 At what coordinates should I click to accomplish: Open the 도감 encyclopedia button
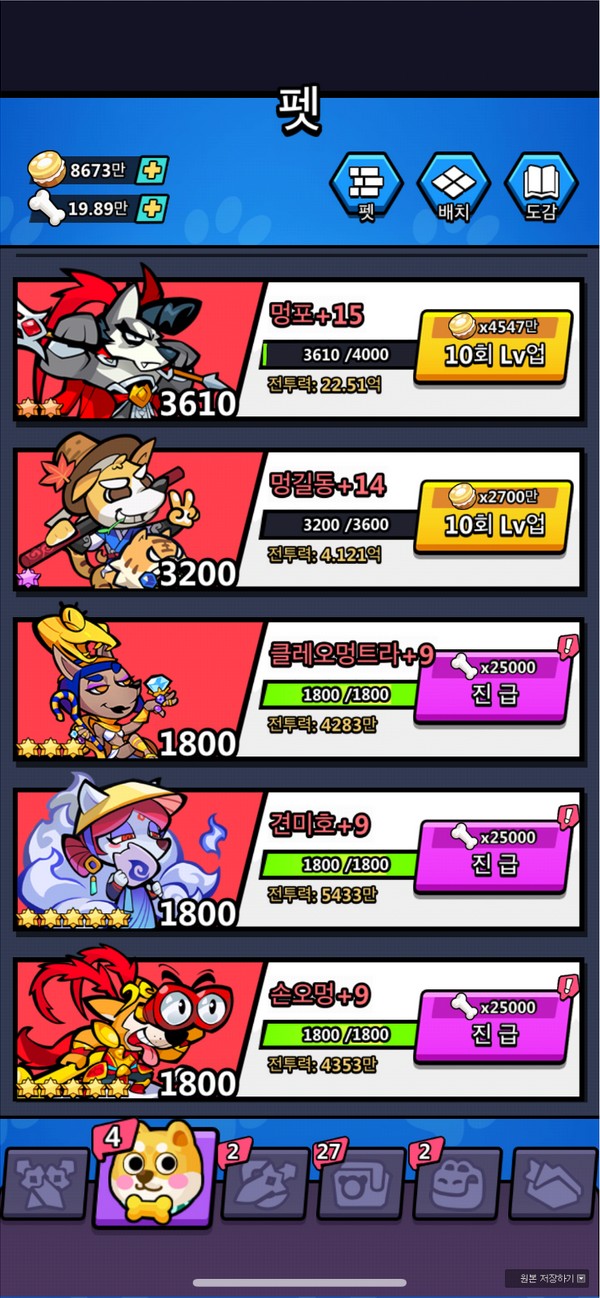[541, 188]
